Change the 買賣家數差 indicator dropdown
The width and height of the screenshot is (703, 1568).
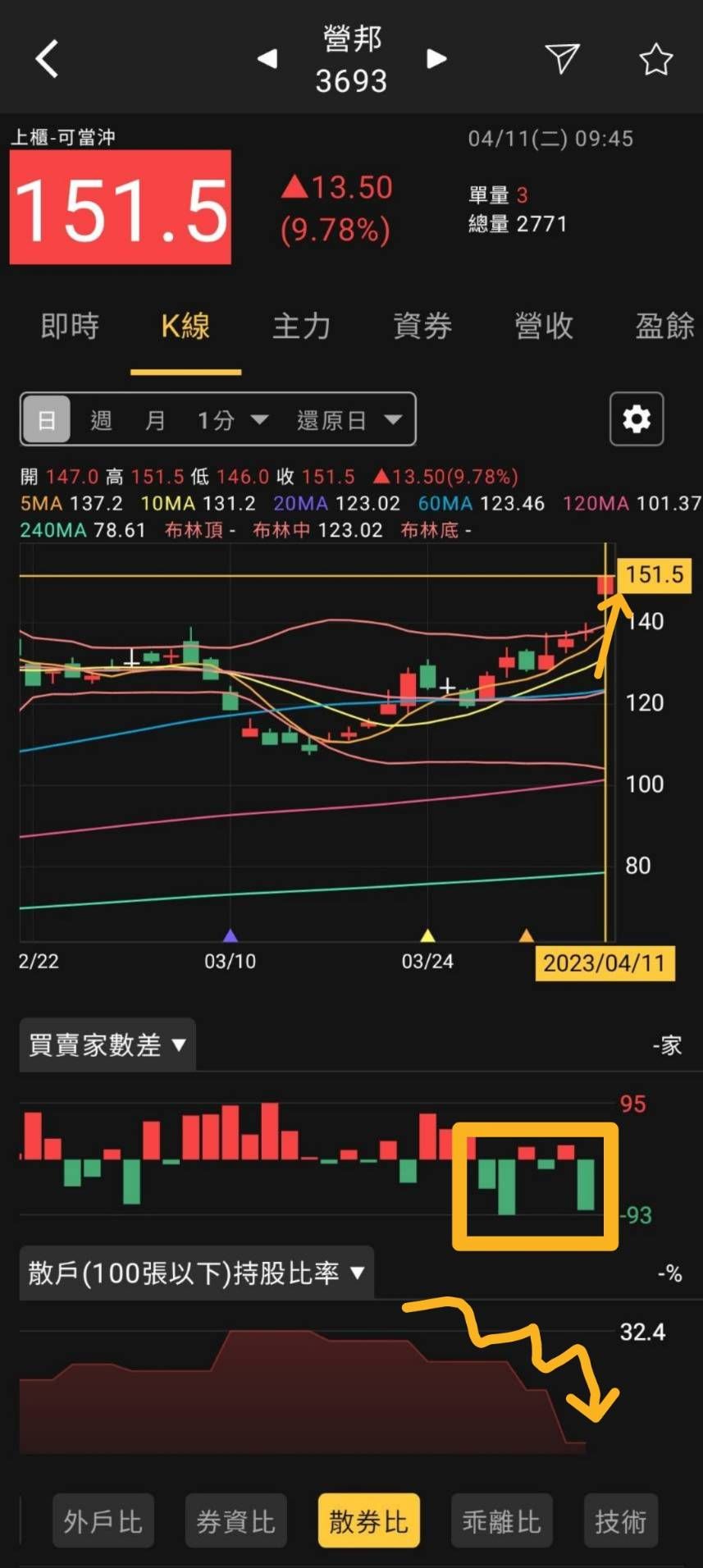(107, 1045)
